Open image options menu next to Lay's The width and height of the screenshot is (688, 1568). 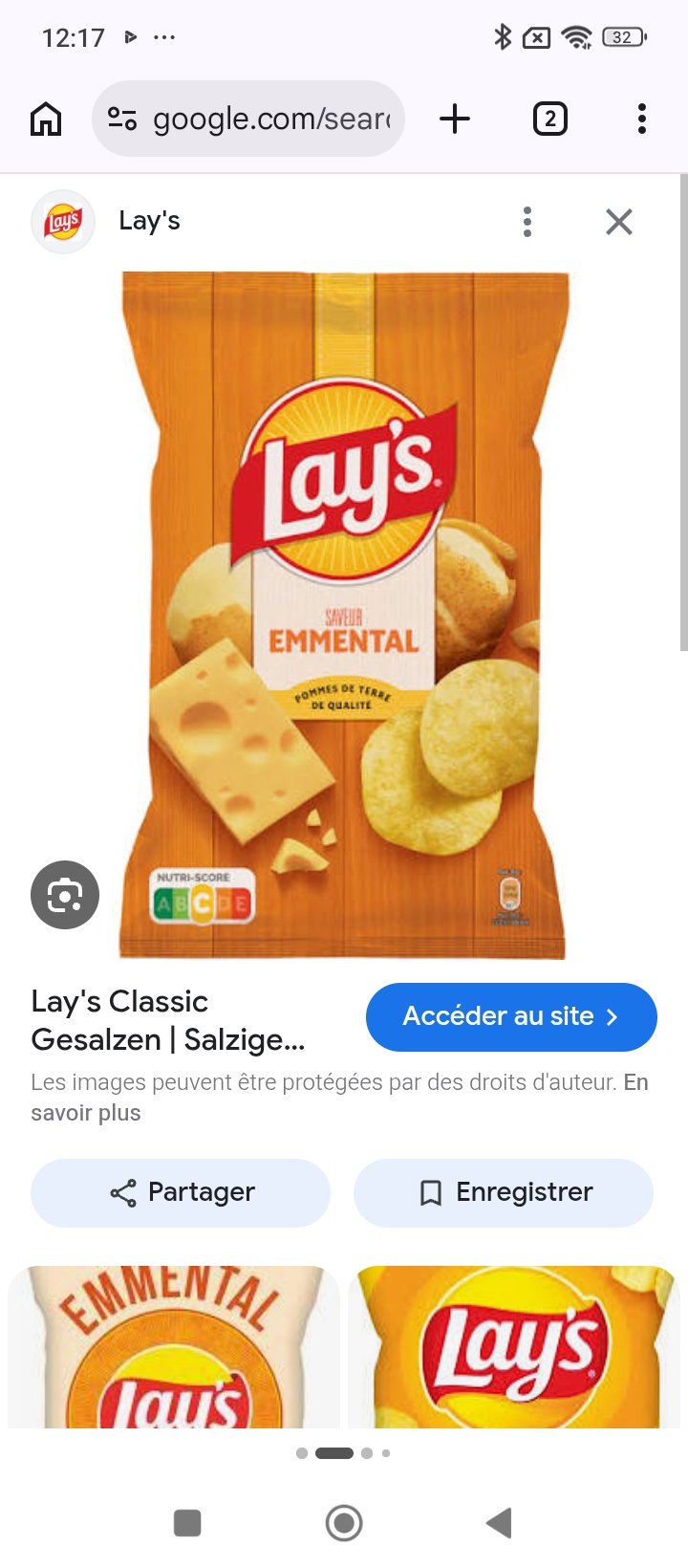527,222
